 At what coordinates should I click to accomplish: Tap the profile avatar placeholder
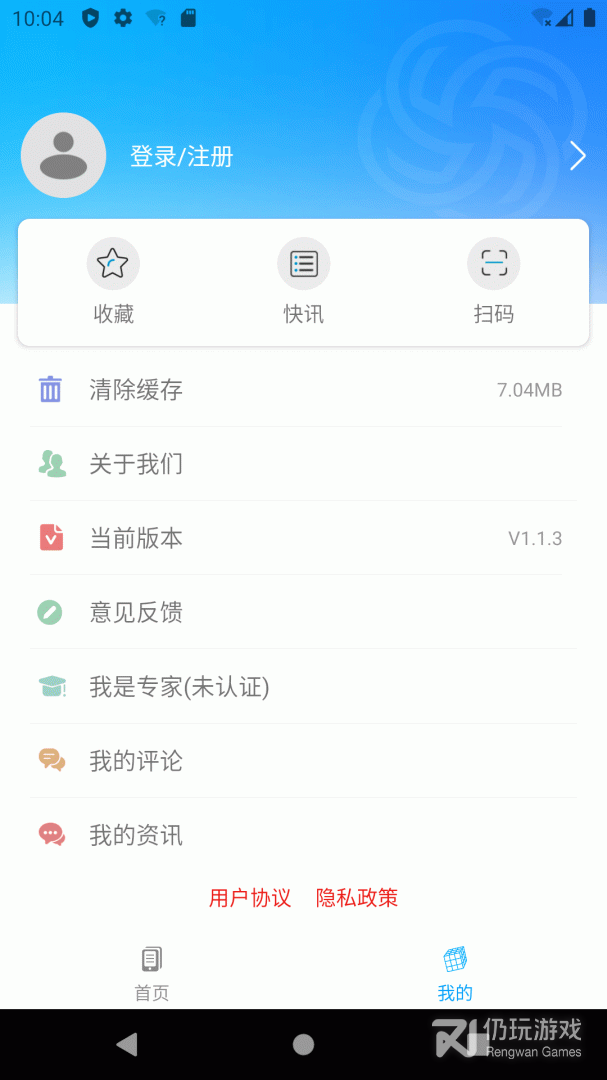[63, 155]
